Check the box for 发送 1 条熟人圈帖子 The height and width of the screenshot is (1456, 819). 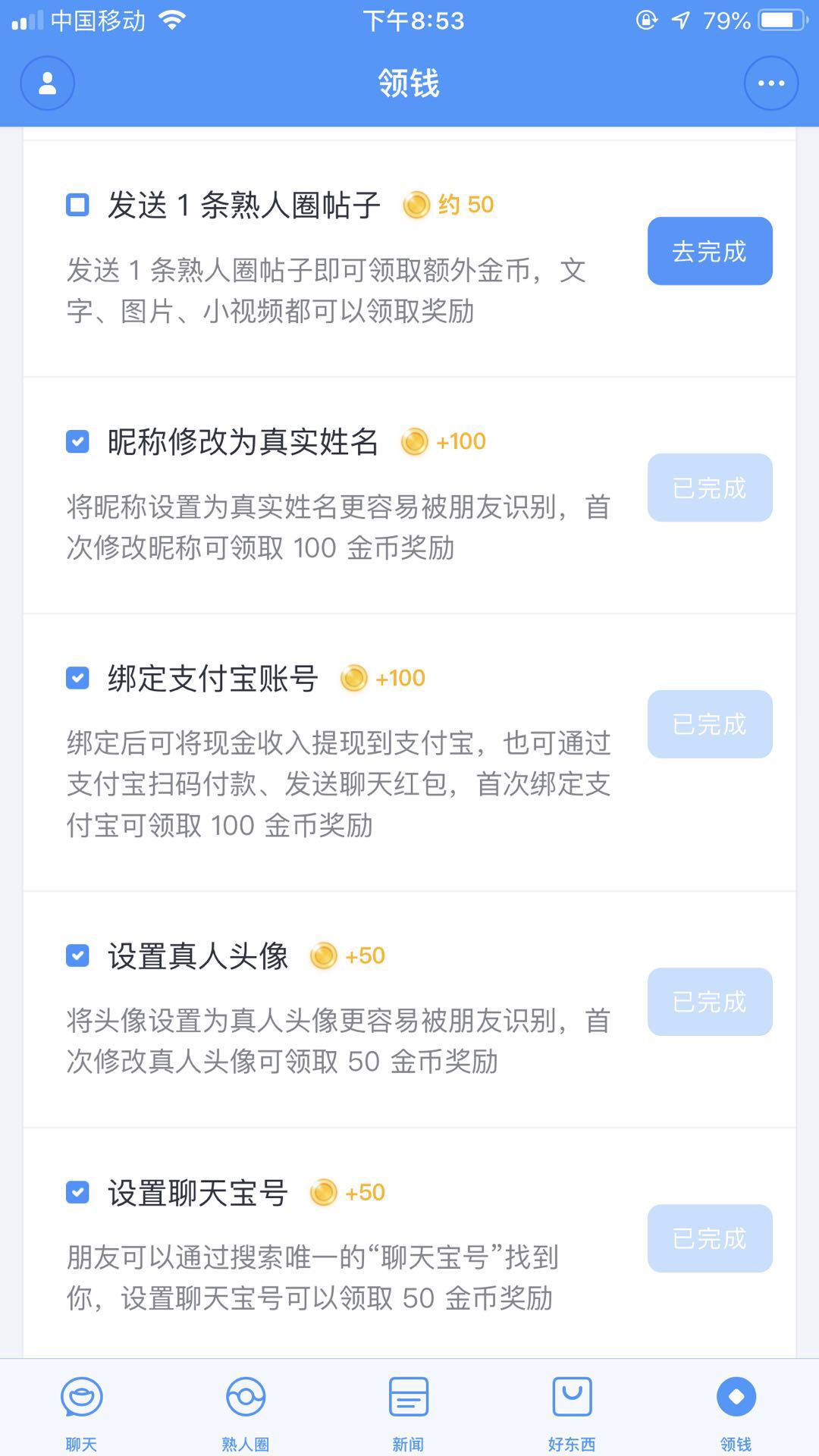(x=77, y=205)
